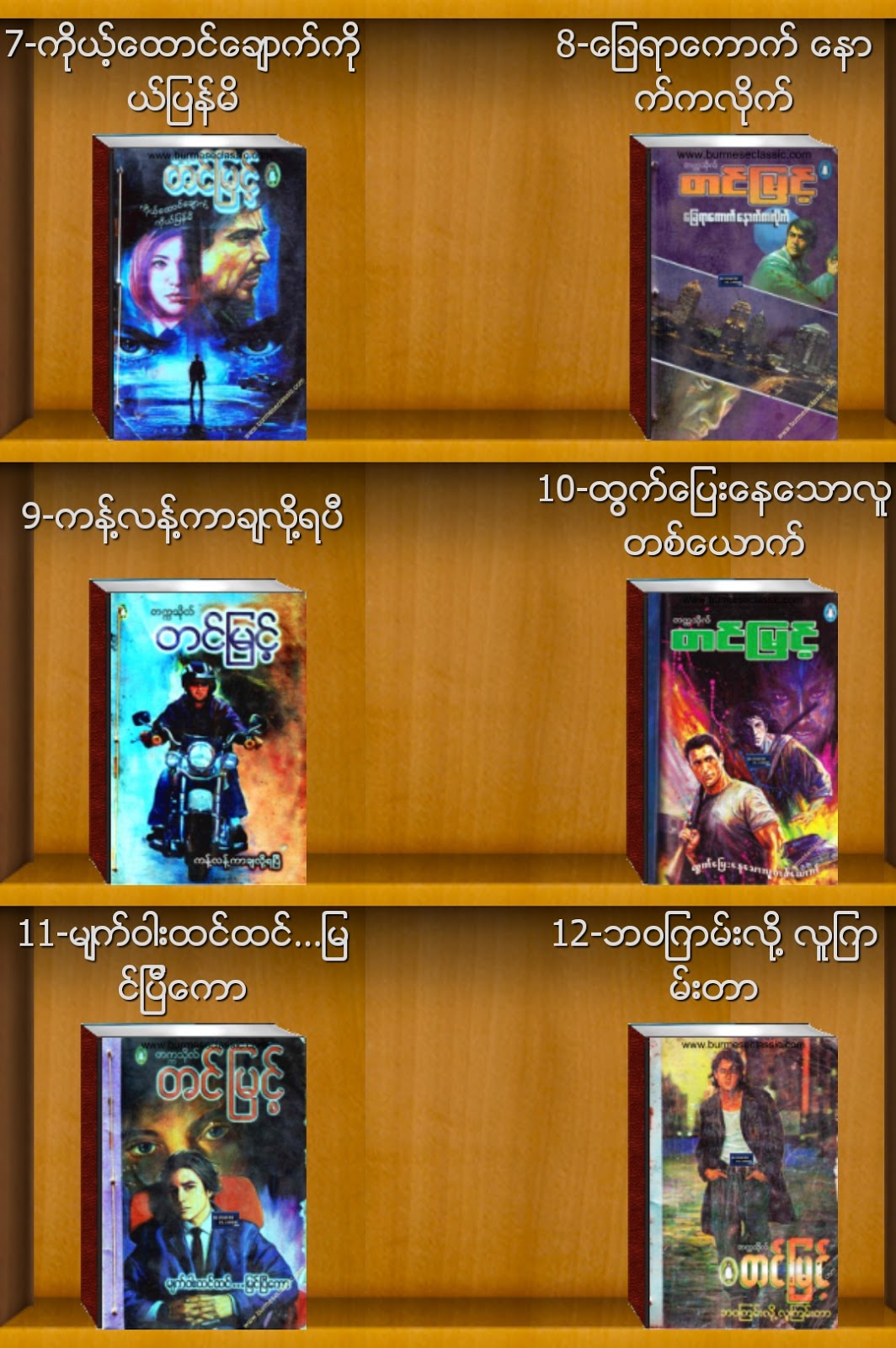This screenshot has height=1348, width=896.
Task: Open book 10 with the armed men cover
Action: tap(734, 731)
